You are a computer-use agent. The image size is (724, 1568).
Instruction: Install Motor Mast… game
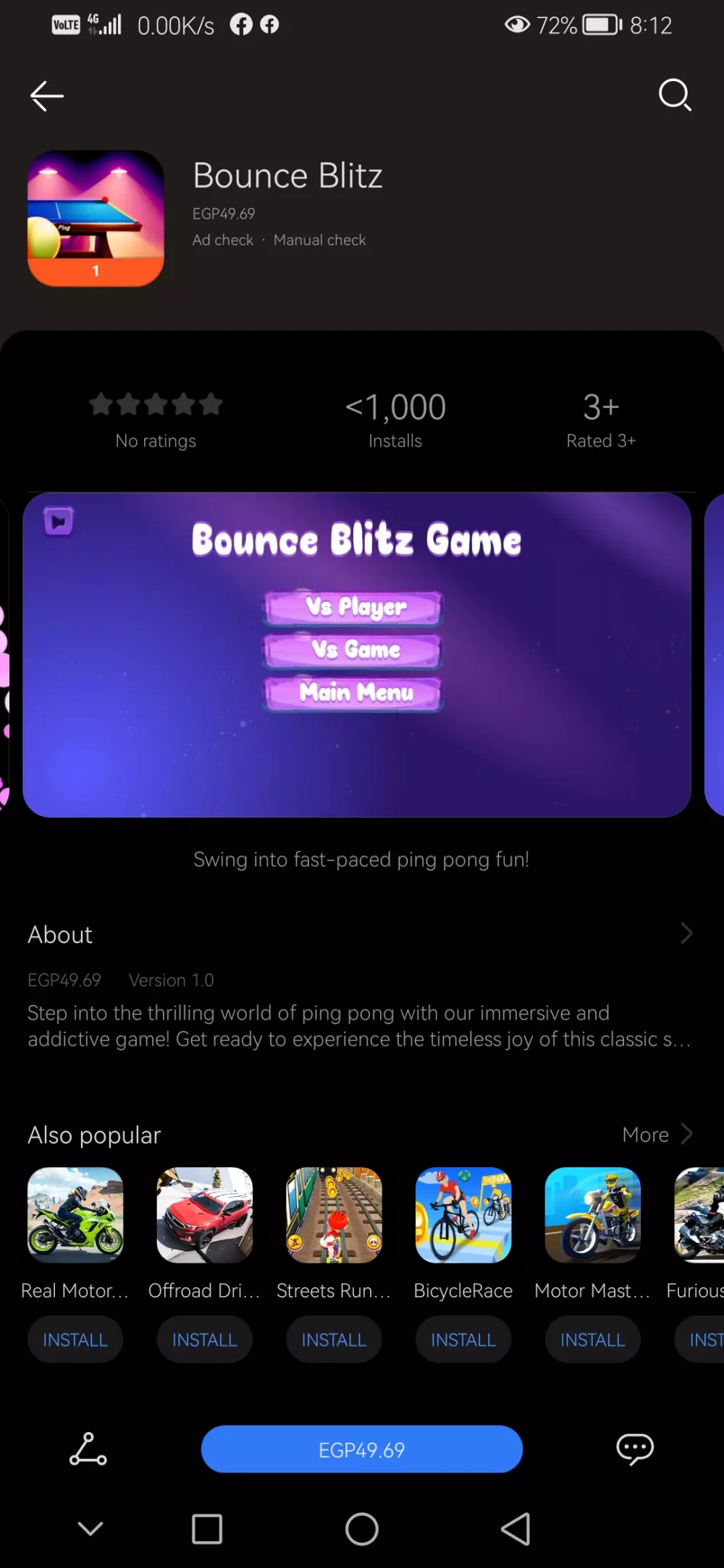pos(592,1339)
